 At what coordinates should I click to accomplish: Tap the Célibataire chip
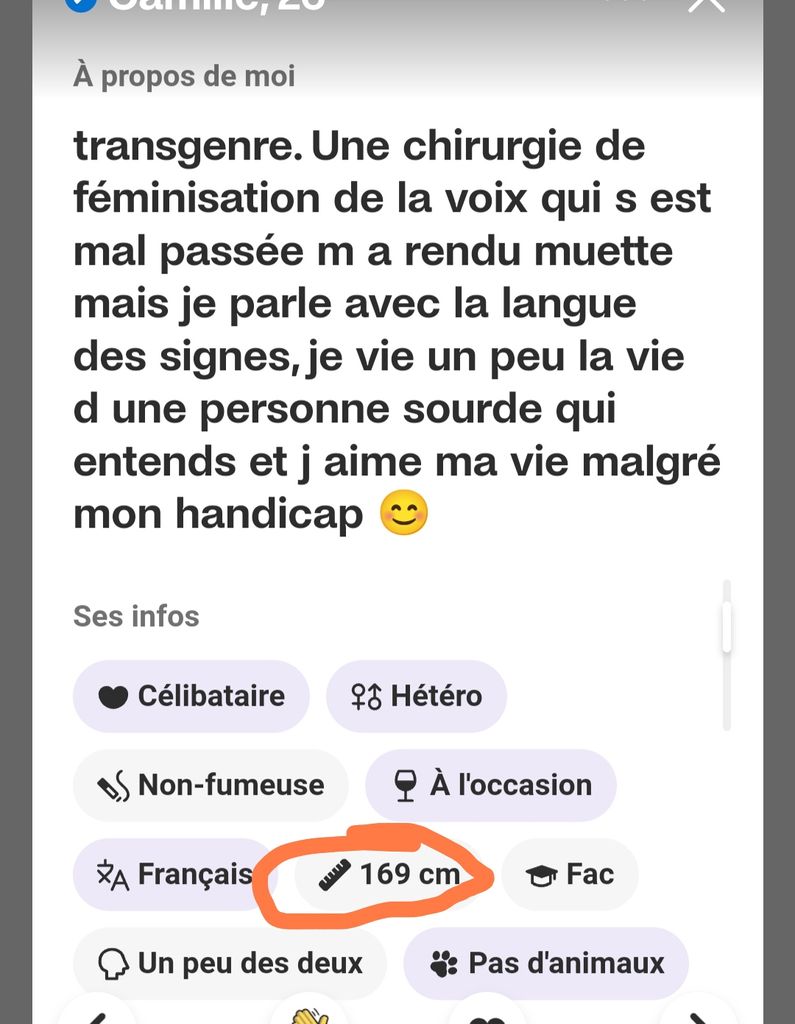coord(191,696)
